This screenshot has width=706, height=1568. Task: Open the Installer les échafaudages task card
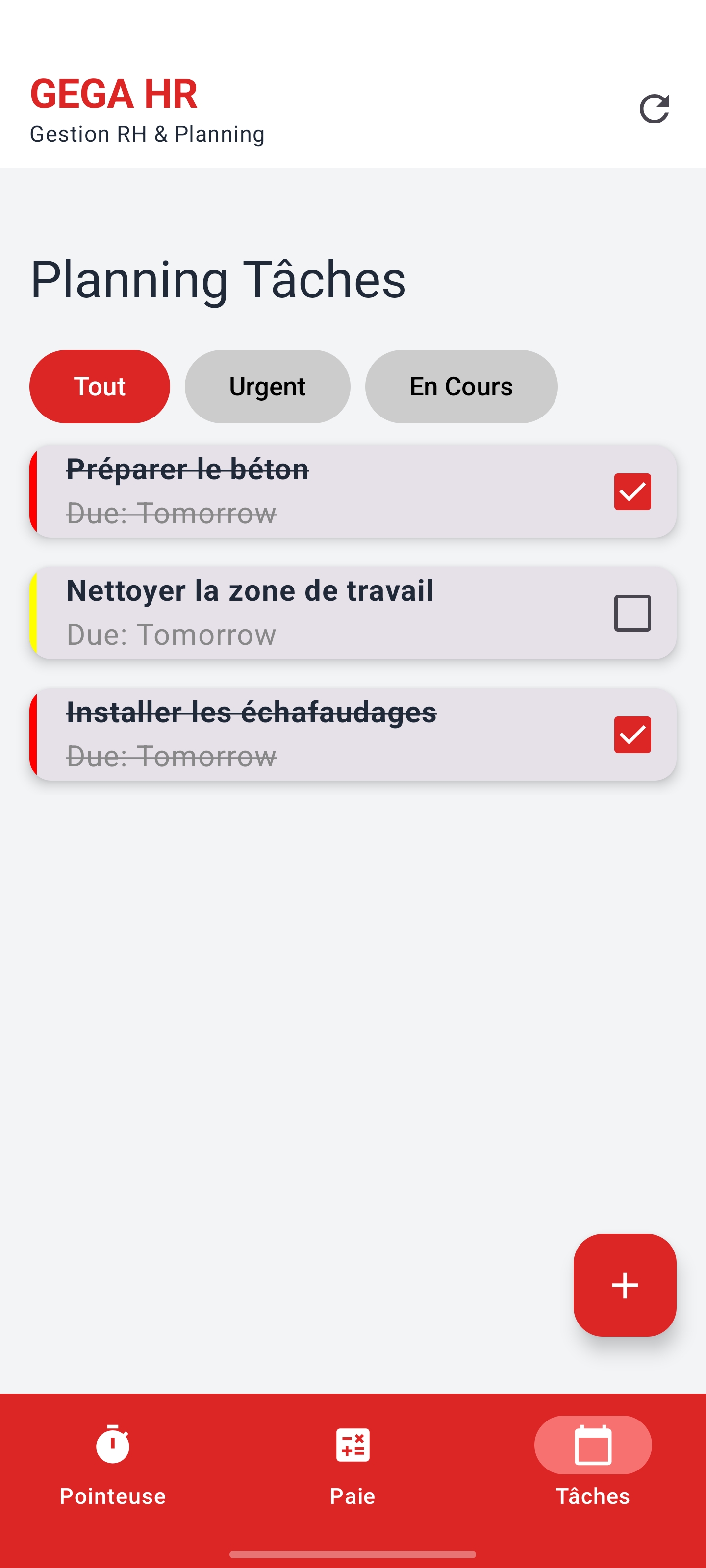[304, 735]
